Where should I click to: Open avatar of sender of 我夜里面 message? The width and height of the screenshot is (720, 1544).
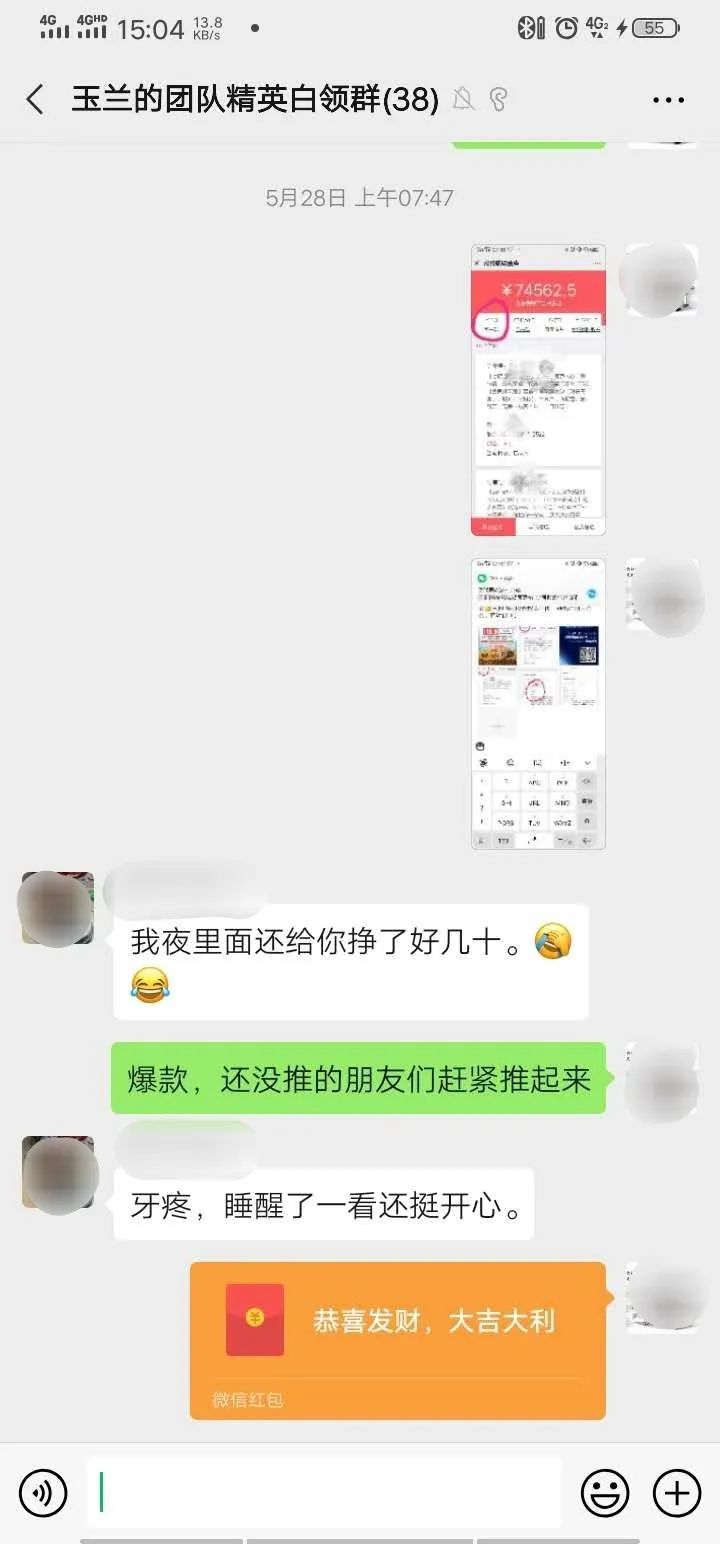(58, 908)
